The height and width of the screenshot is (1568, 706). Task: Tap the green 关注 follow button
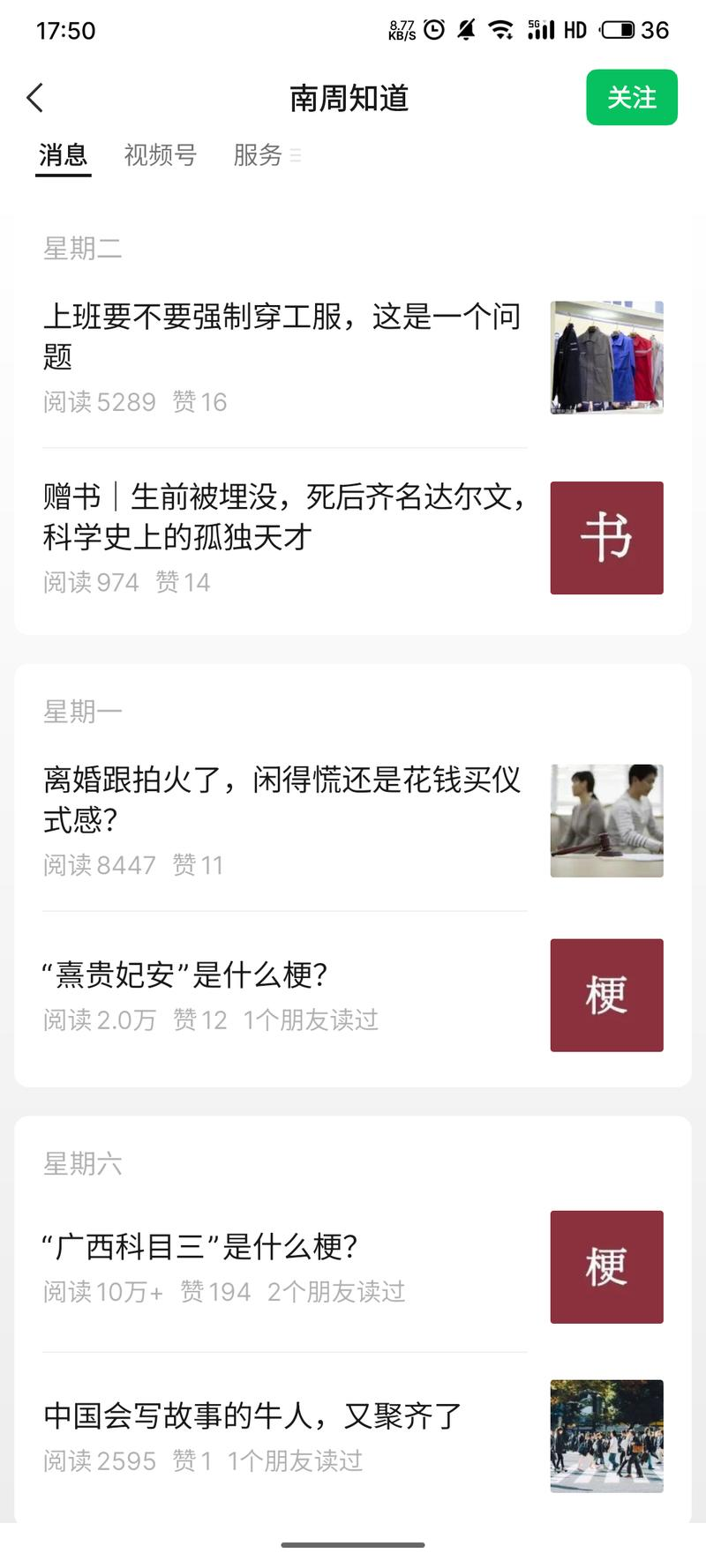pos(632,97)
